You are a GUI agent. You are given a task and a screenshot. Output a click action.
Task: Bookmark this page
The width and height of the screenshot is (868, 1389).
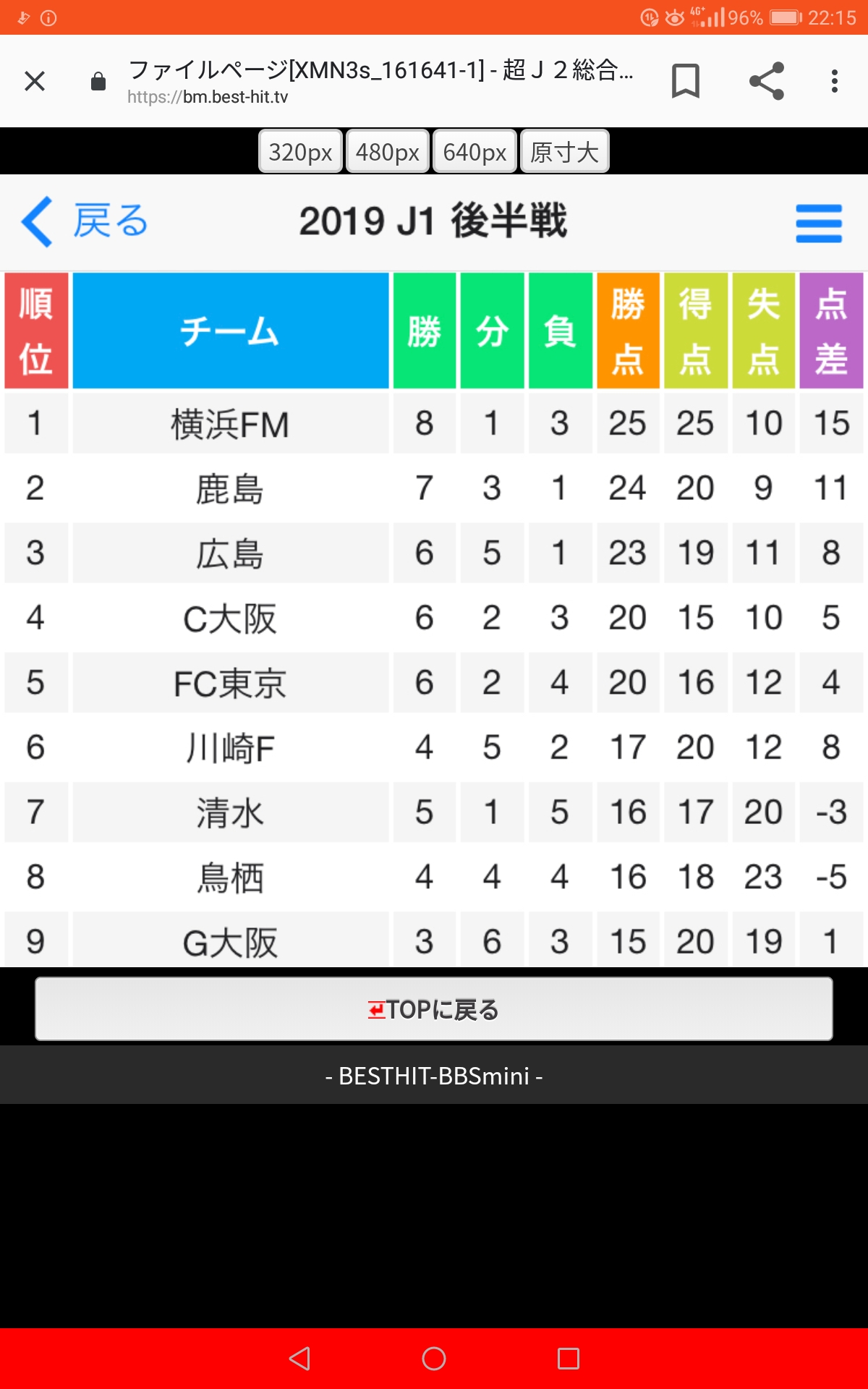click(x=685, y=80)
